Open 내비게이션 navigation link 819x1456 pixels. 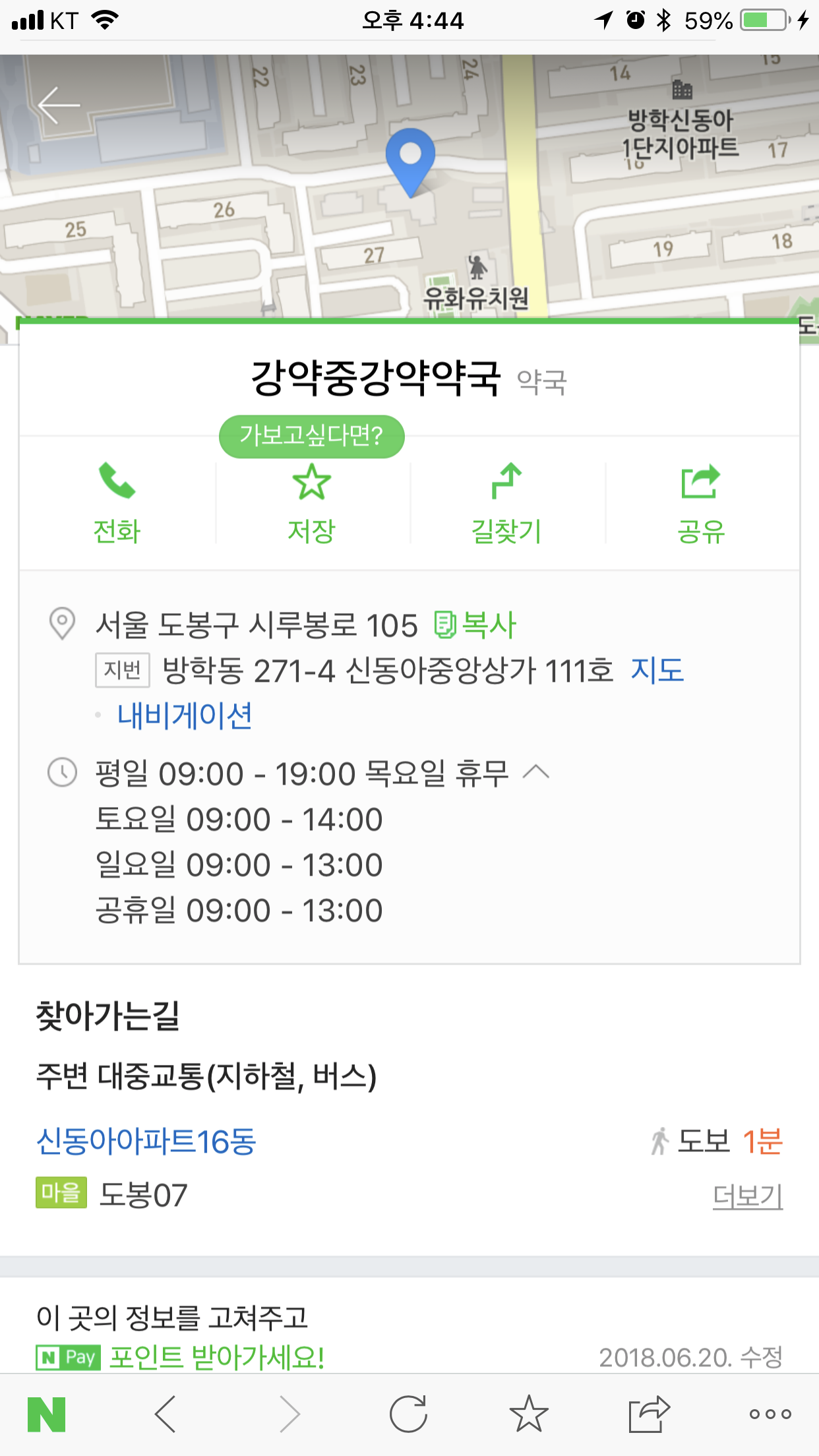click(x=185, y=716)
